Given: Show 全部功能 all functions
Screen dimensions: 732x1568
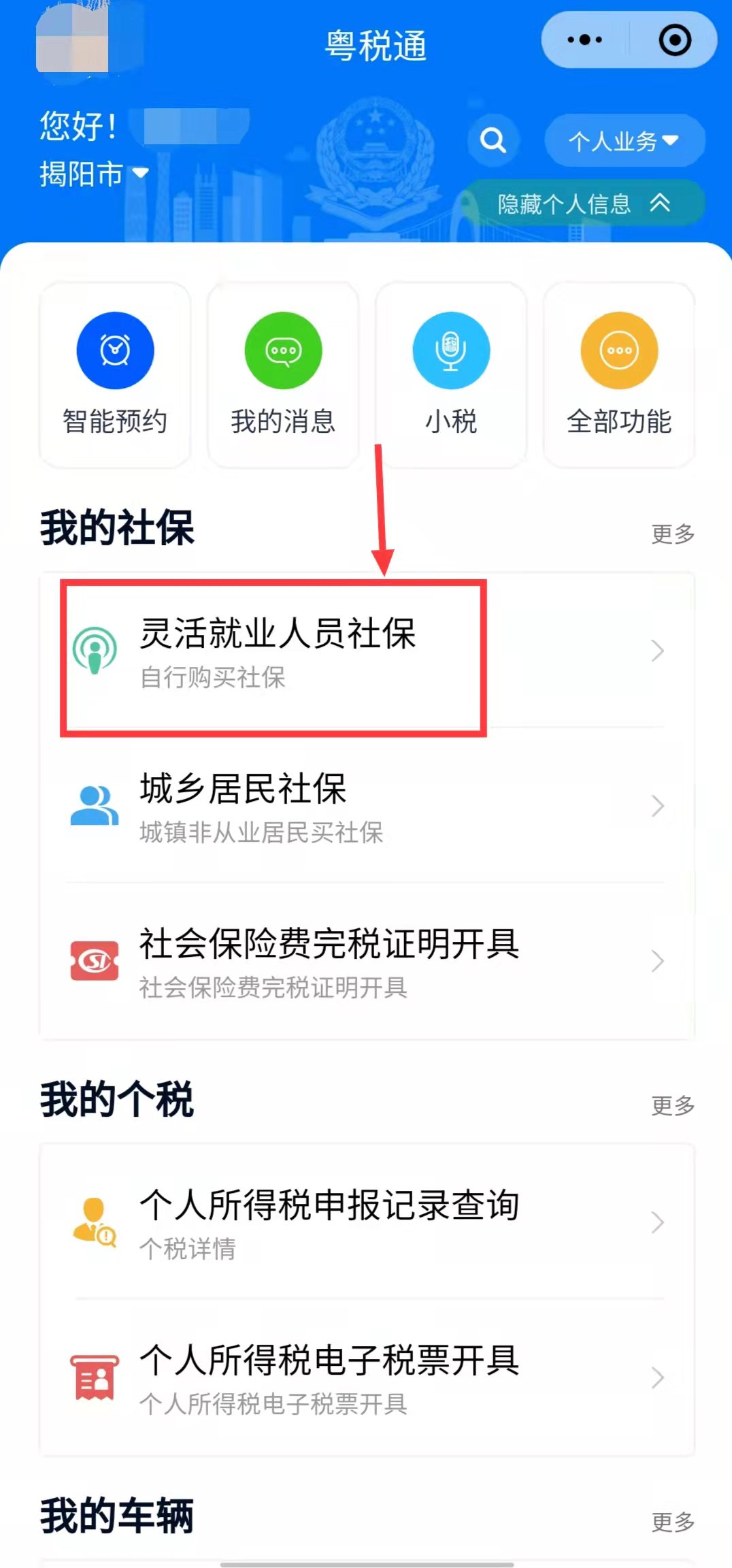Looking at the screenshot, I should tap(619, 375).
